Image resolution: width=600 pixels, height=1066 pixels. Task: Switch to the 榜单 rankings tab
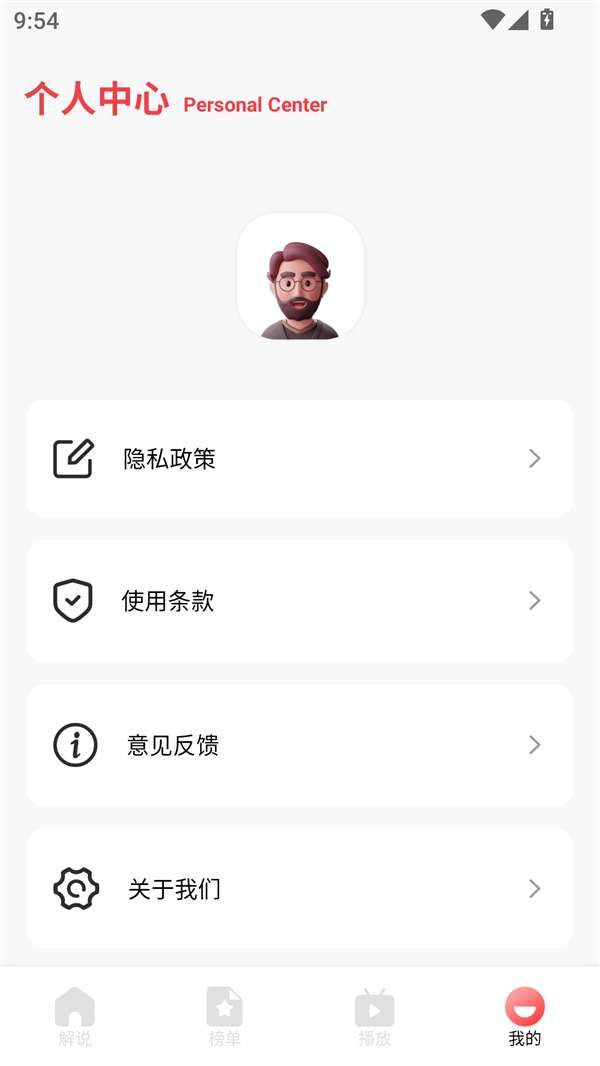click(x=225, y=1016)
